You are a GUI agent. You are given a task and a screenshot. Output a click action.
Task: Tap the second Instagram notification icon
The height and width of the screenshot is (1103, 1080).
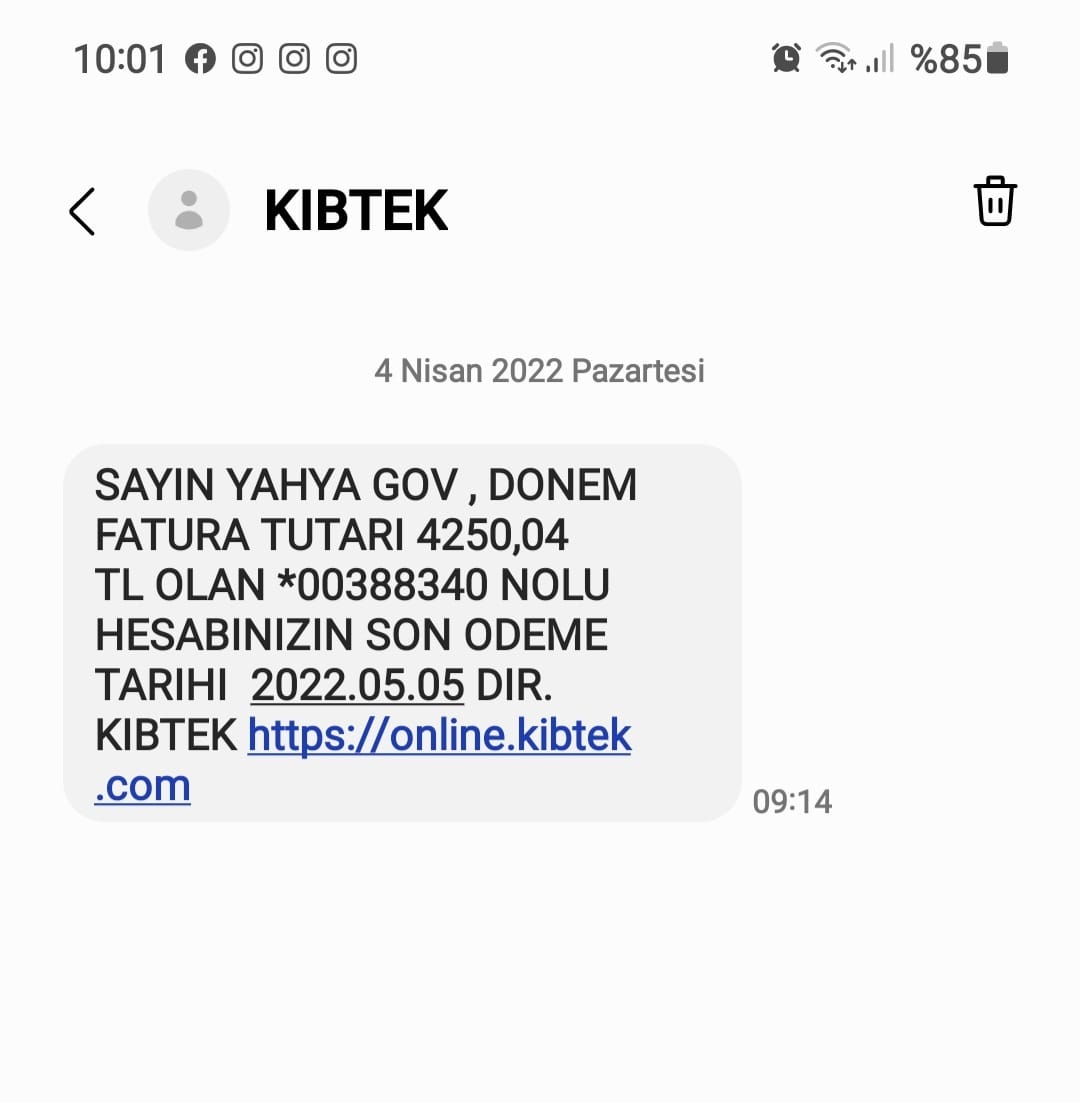pos(293,58)
